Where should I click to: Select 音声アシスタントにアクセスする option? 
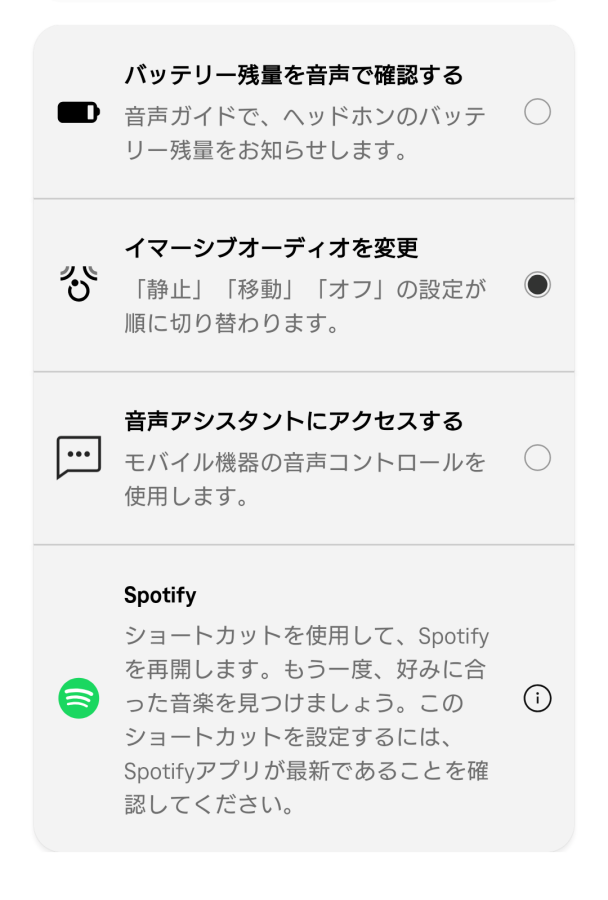tap(537, 458)
